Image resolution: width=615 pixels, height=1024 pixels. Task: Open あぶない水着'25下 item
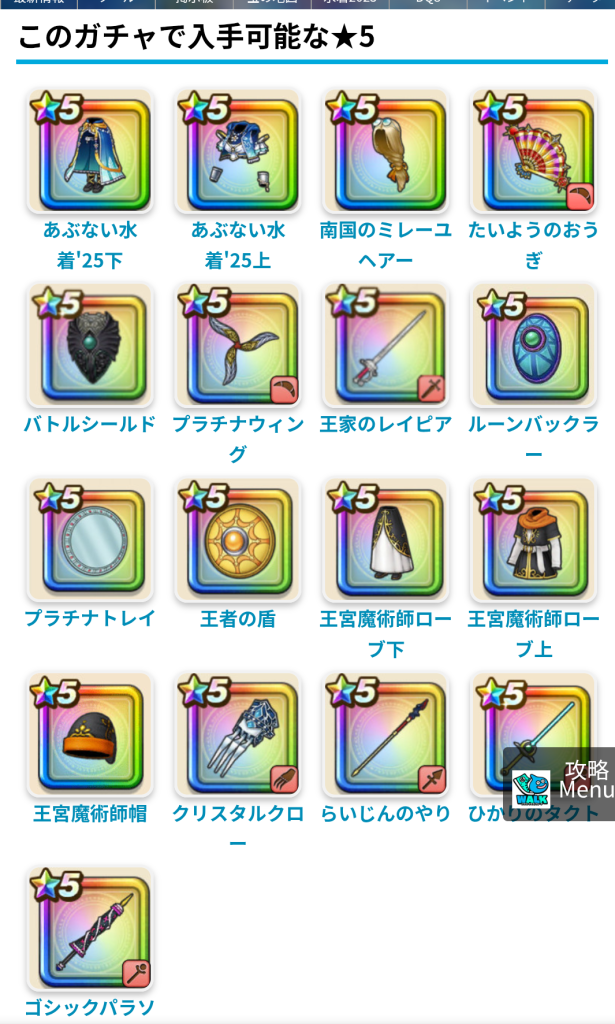coord(90,151)
